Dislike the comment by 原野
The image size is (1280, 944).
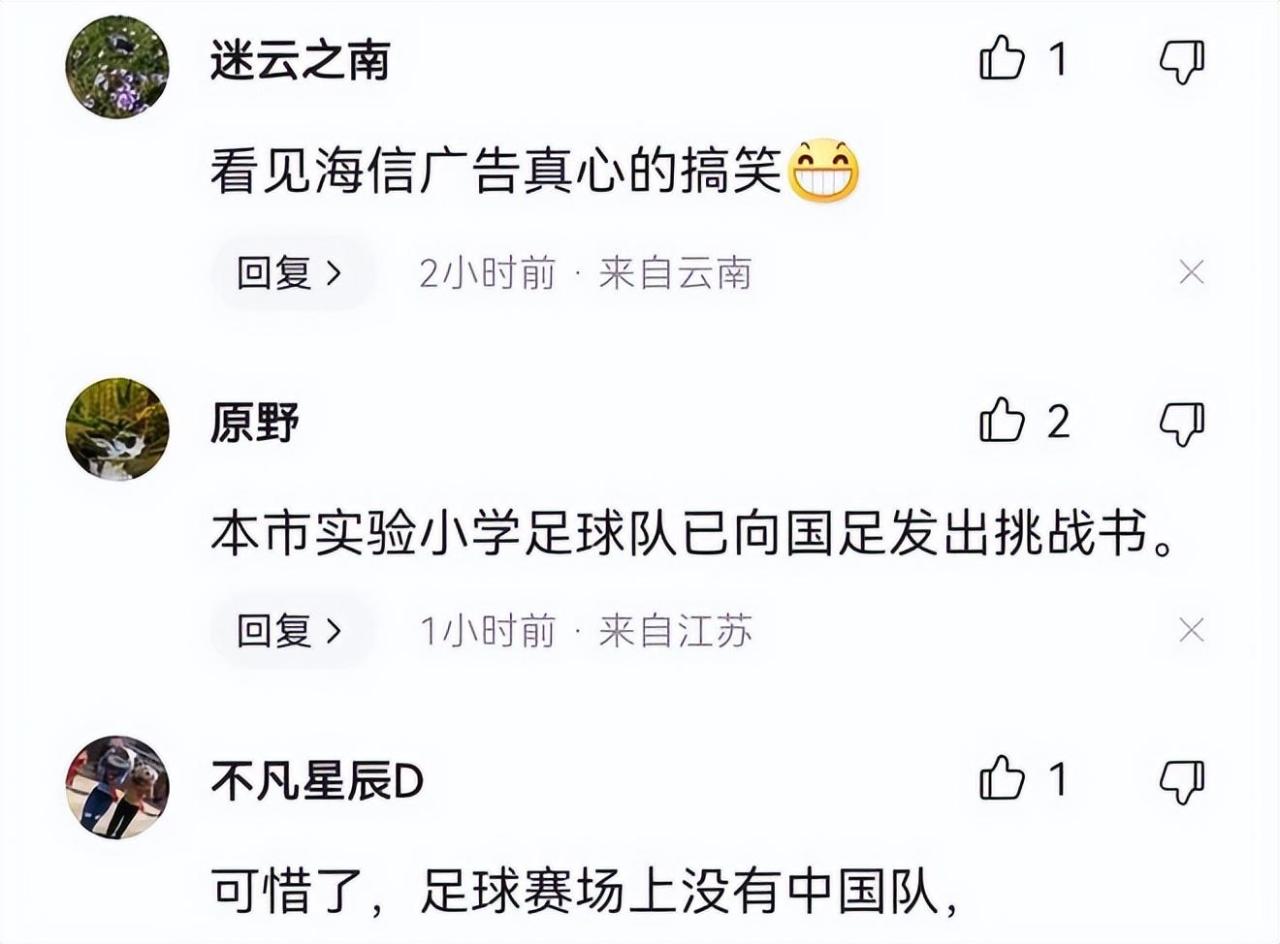pyautogui.click(x=1181, y=424)
